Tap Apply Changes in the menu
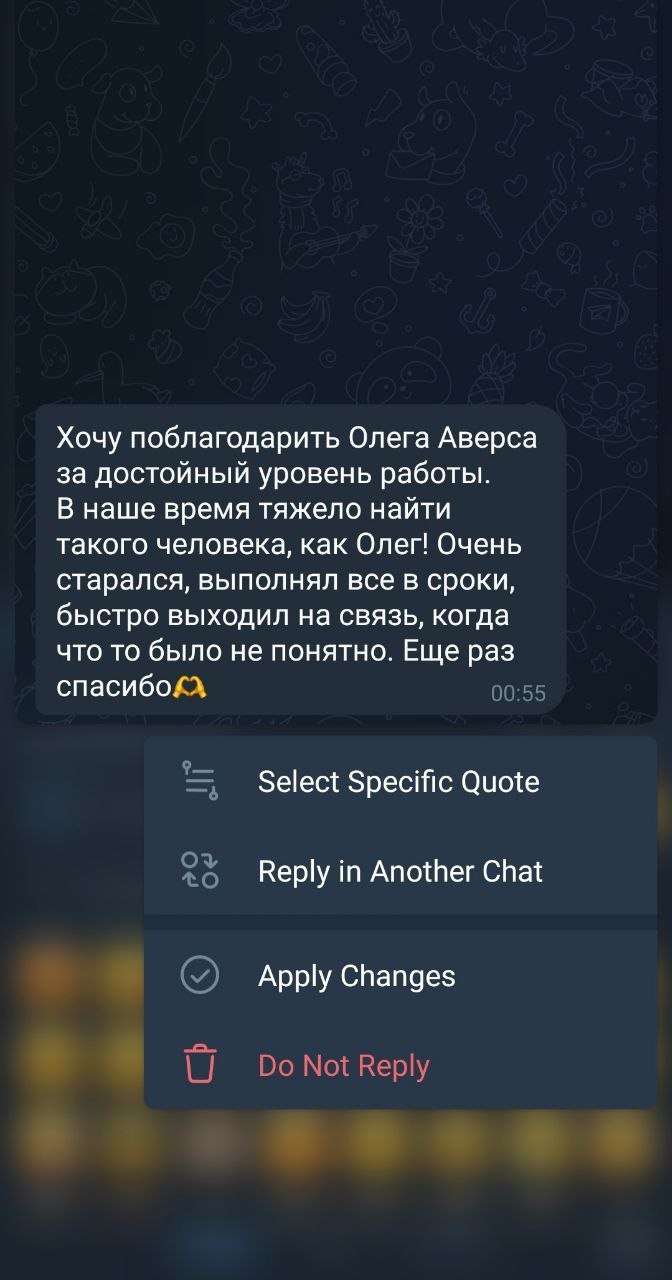 pos(356,976)
